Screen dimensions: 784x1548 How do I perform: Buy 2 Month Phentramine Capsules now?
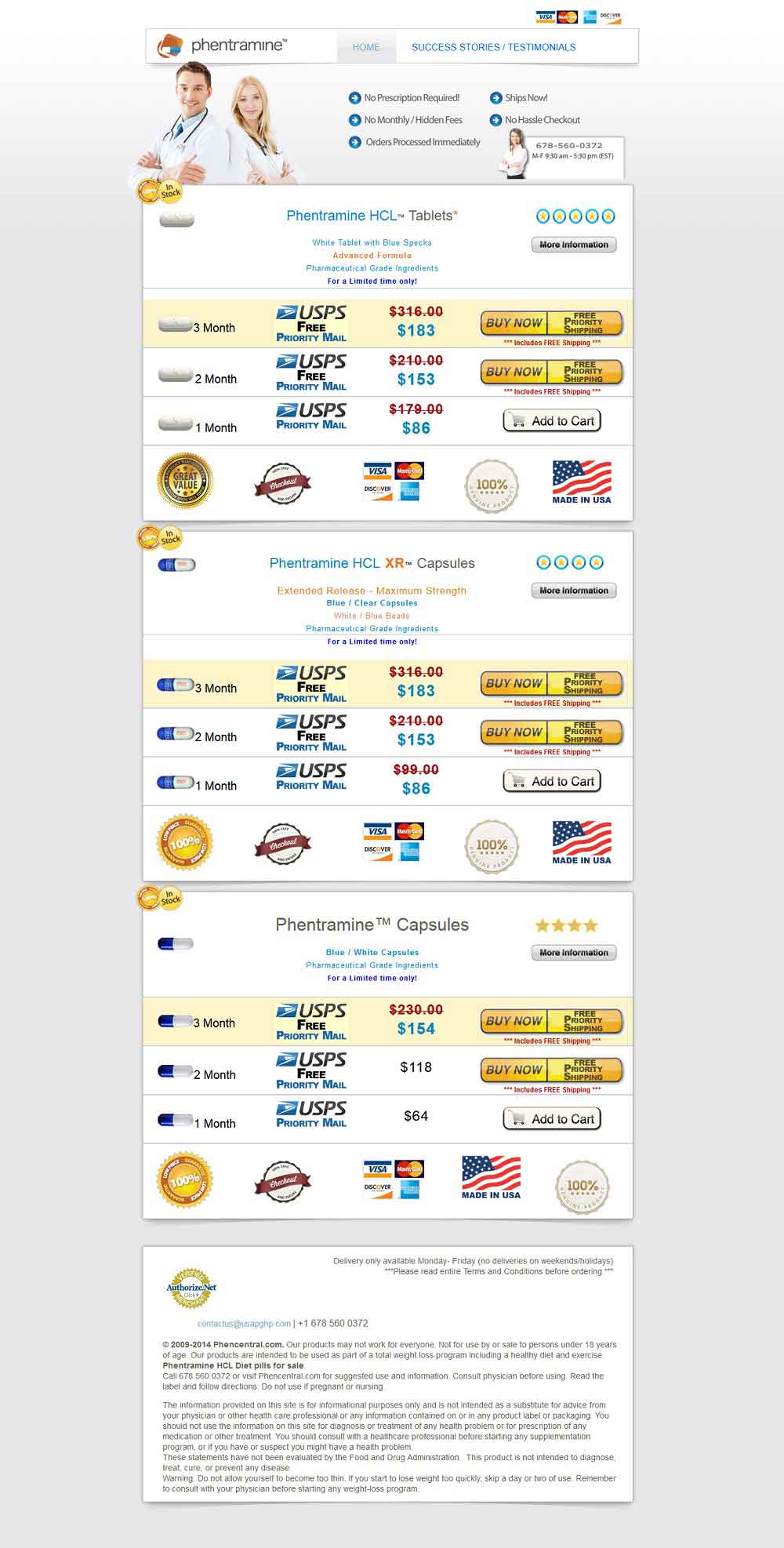[x=551, y=1070]
